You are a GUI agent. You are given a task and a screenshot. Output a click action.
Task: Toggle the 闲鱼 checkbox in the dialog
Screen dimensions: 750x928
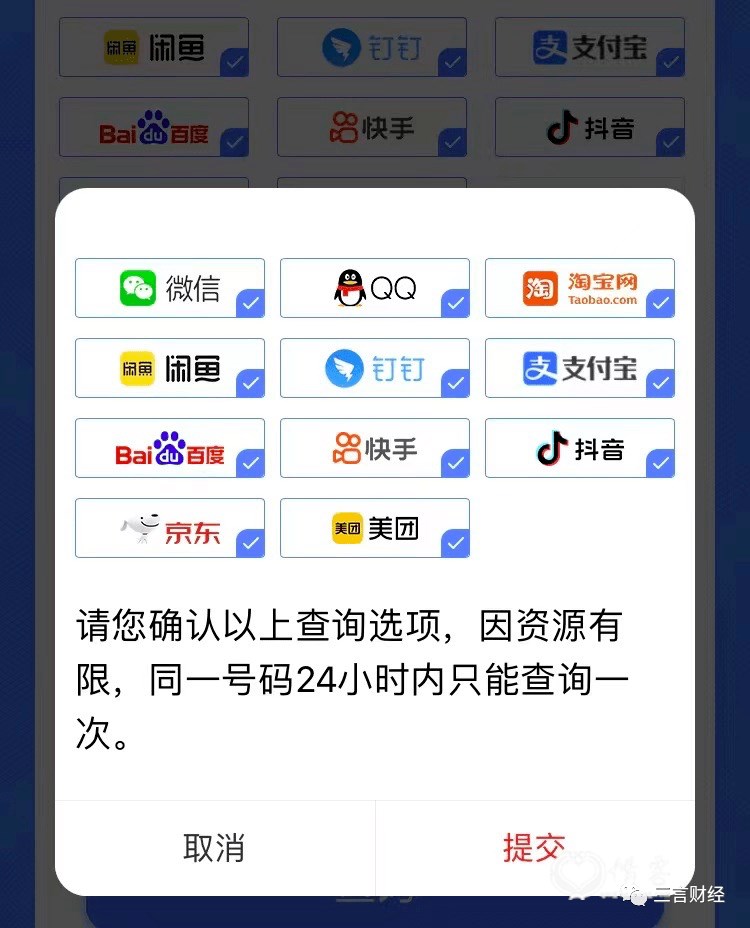[170, 368]
